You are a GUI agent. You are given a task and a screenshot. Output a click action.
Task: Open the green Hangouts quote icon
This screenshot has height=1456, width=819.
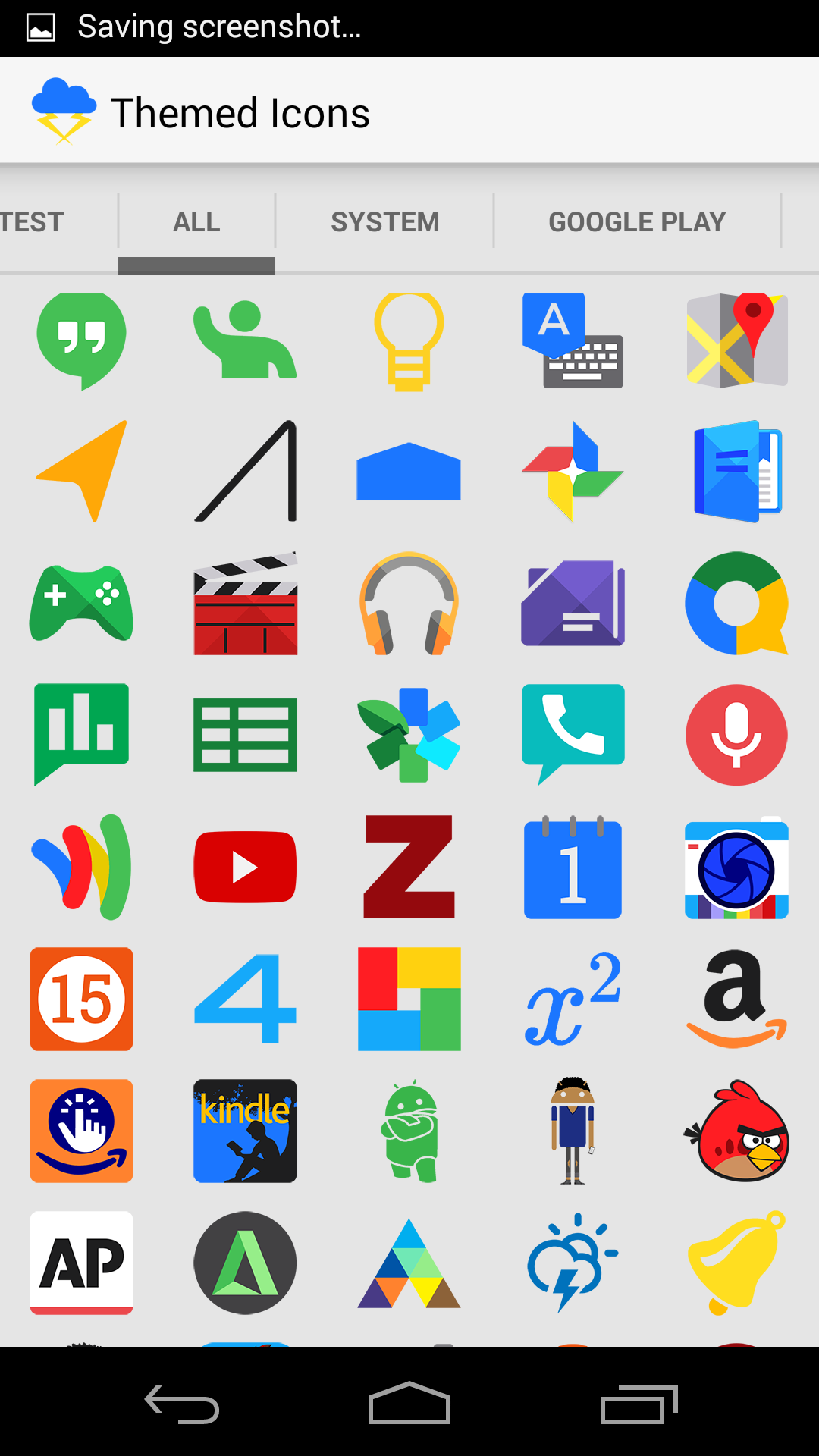tap(81, 341)
